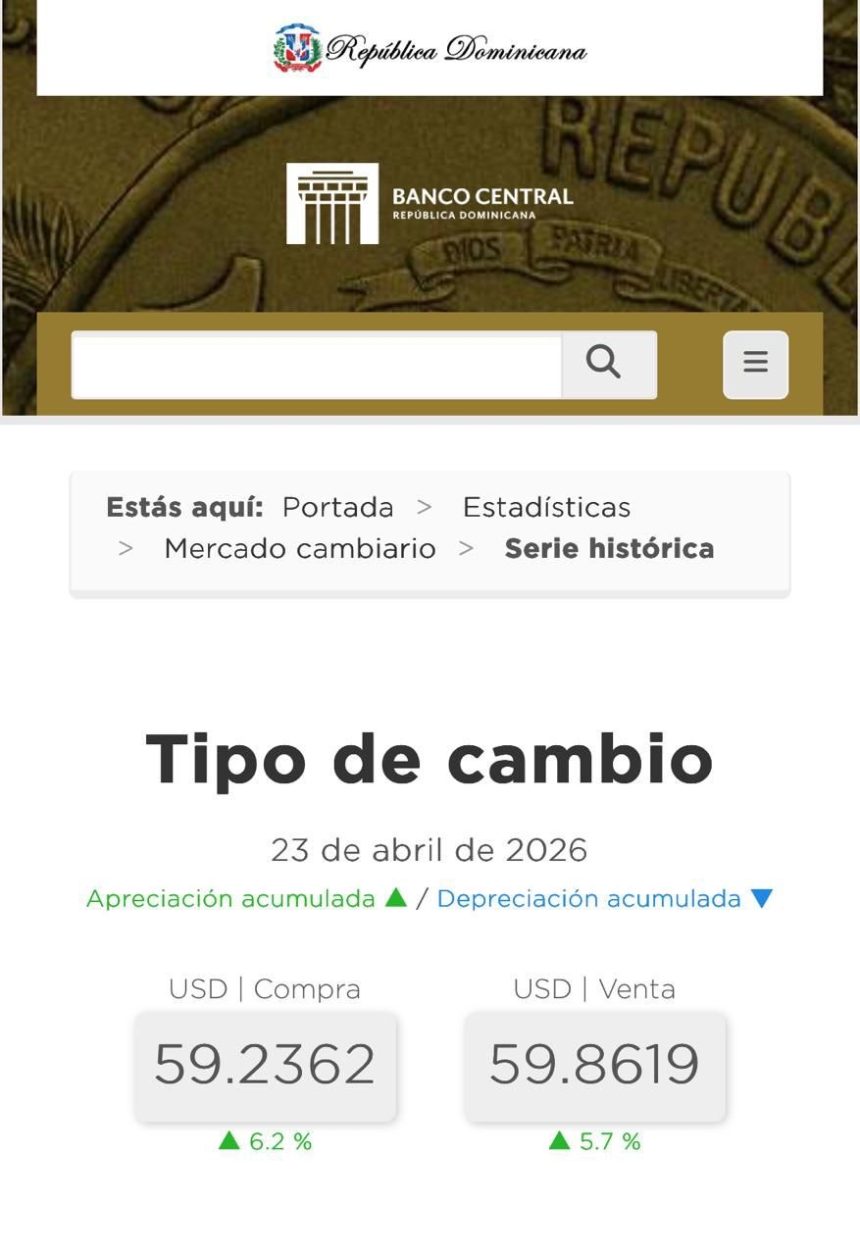Screen dimensions: 860x1255
Task: Open Estadísticas breadcrumb link
Action: point(546,508)
